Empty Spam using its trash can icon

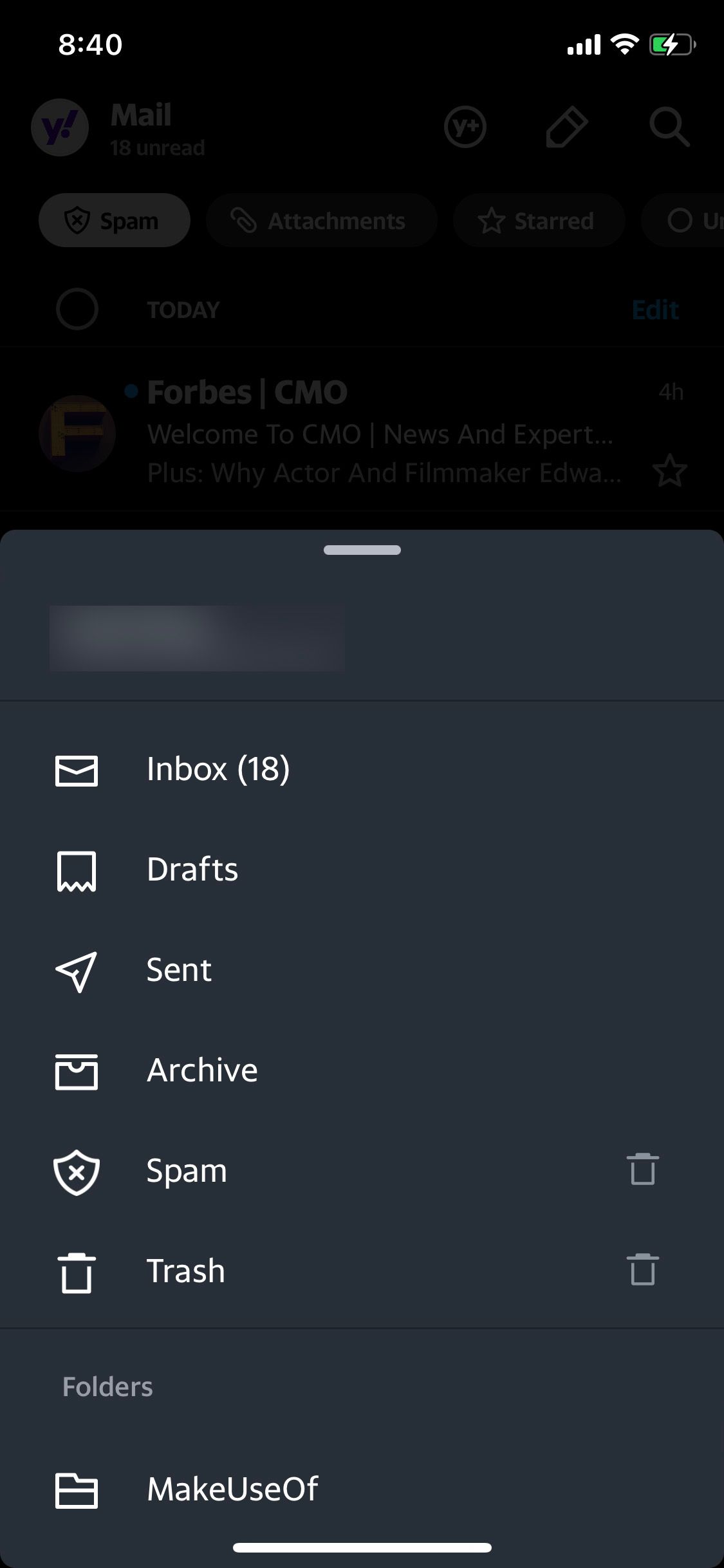tap(642, 1170)
